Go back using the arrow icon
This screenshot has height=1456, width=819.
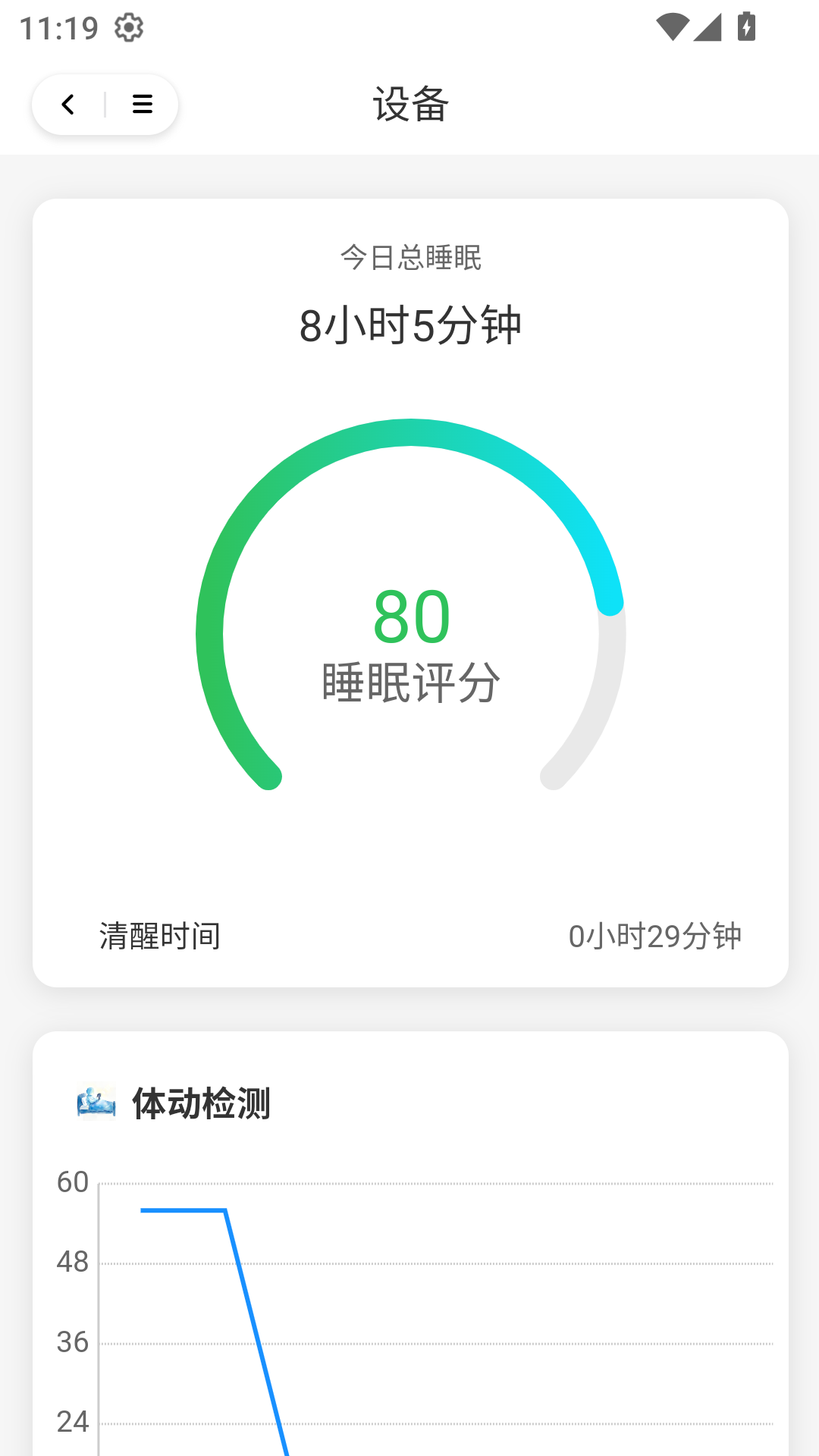point(68,105)
